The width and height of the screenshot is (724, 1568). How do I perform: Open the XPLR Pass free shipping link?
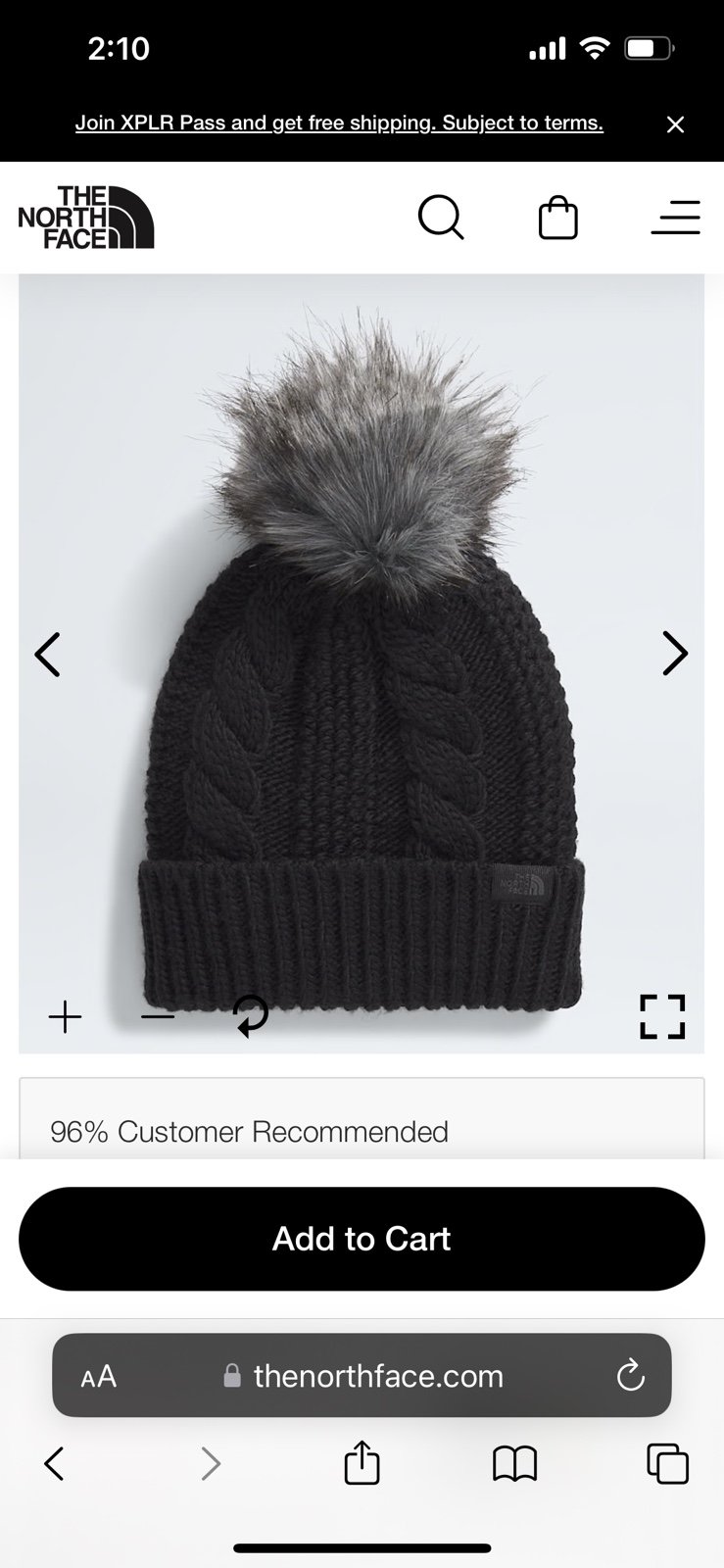pos(339,123)
